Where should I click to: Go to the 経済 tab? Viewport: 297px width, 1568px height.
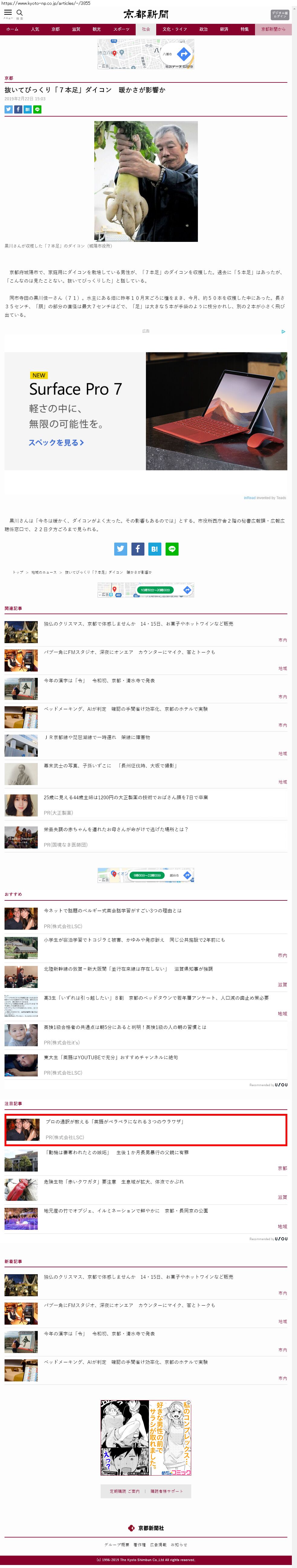(224, 29)
